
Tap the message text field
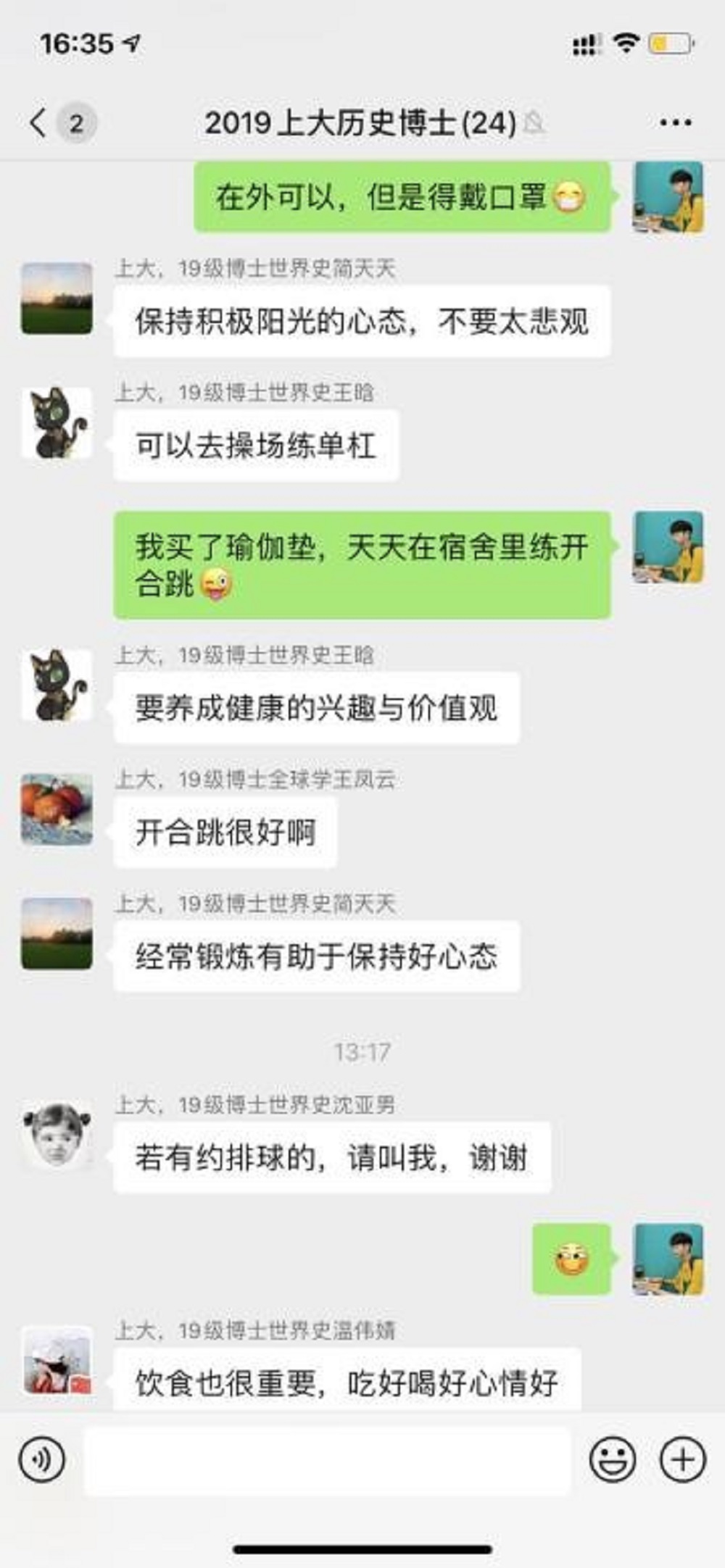(327, 1459)
